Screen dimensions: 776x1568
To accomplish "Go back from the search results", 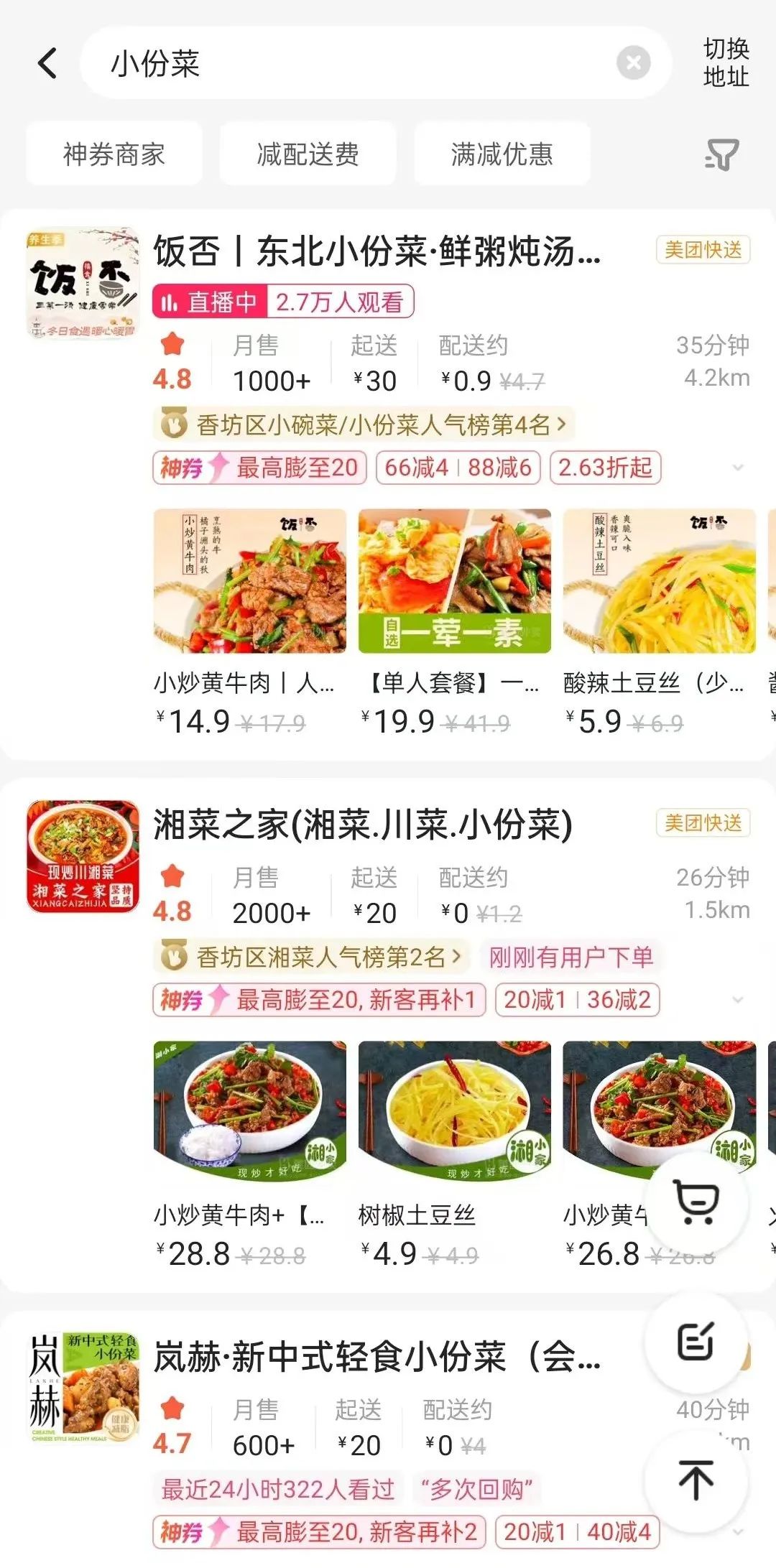I will (x=47, y=63).
